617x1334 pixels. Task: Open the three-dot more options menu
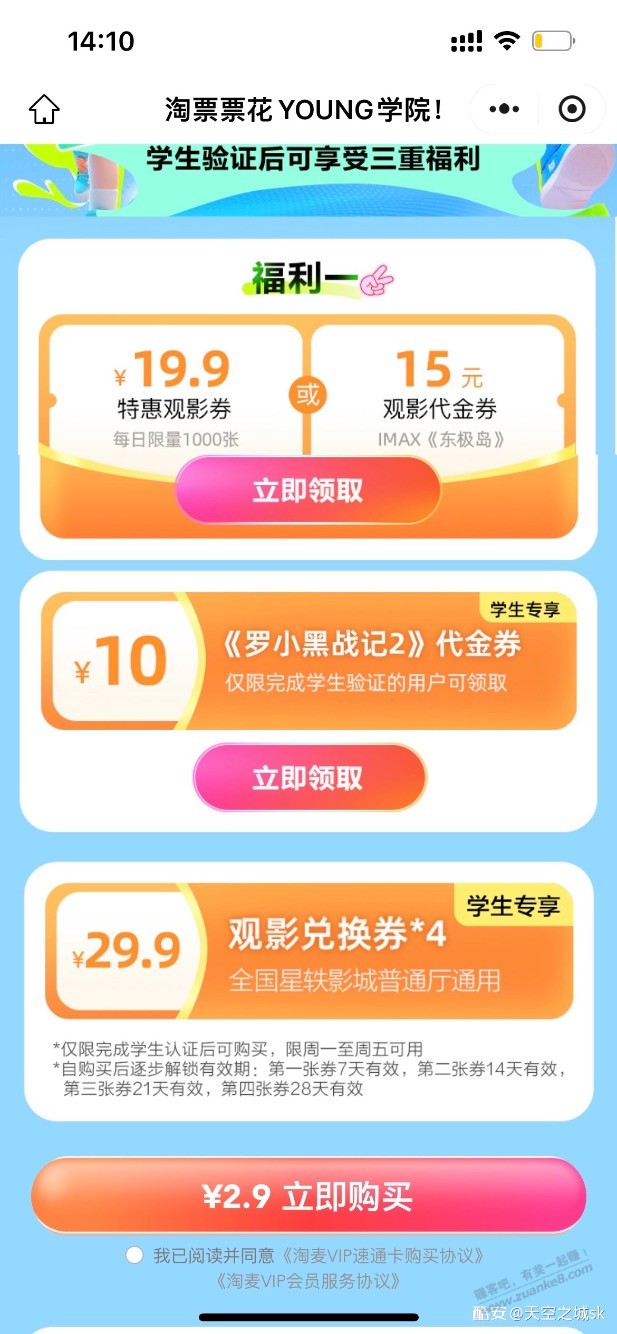(503, 109)
